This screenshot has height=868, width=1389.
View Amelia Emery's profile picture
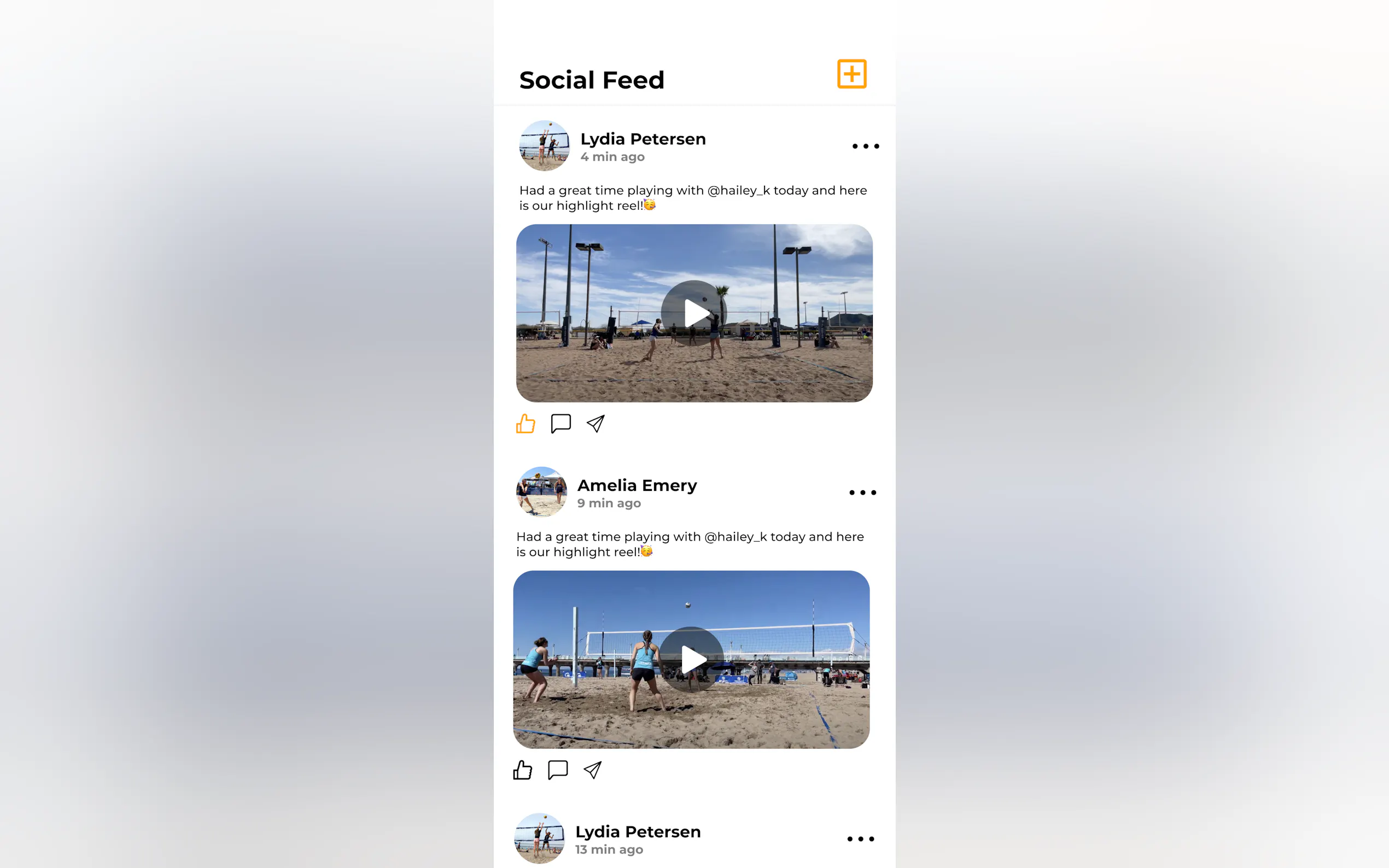(541, 492)
